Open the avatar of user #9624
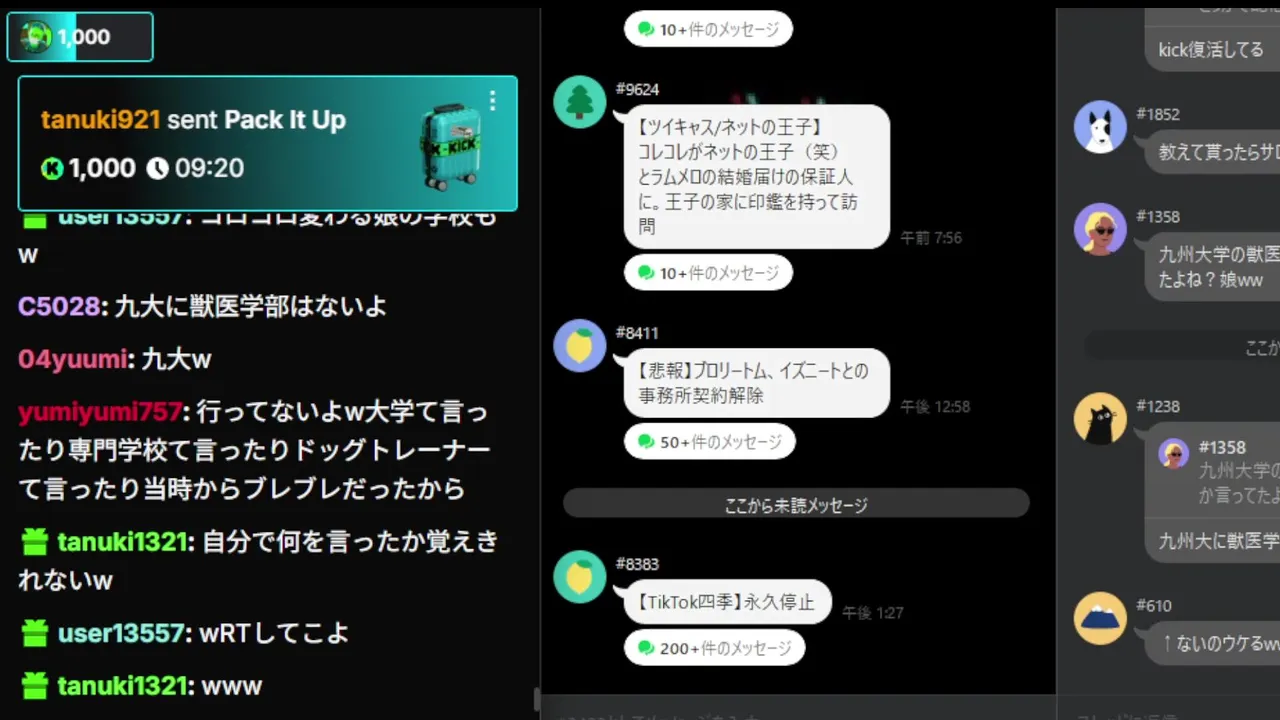The width and height of the screenshot is (1280, 720). (x=580, y=102)
